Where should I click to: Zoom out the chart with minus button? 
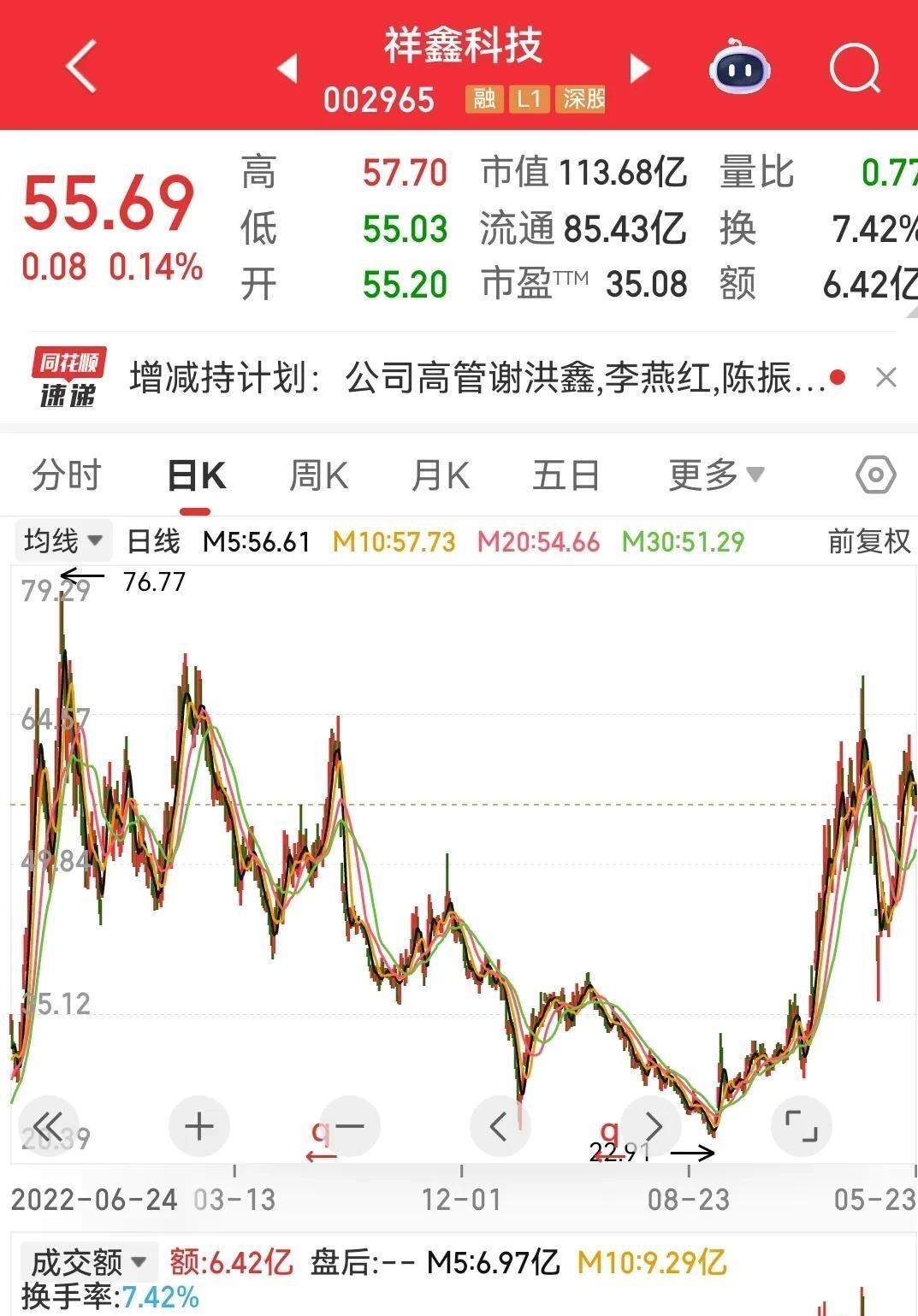tap(350, 1126)
